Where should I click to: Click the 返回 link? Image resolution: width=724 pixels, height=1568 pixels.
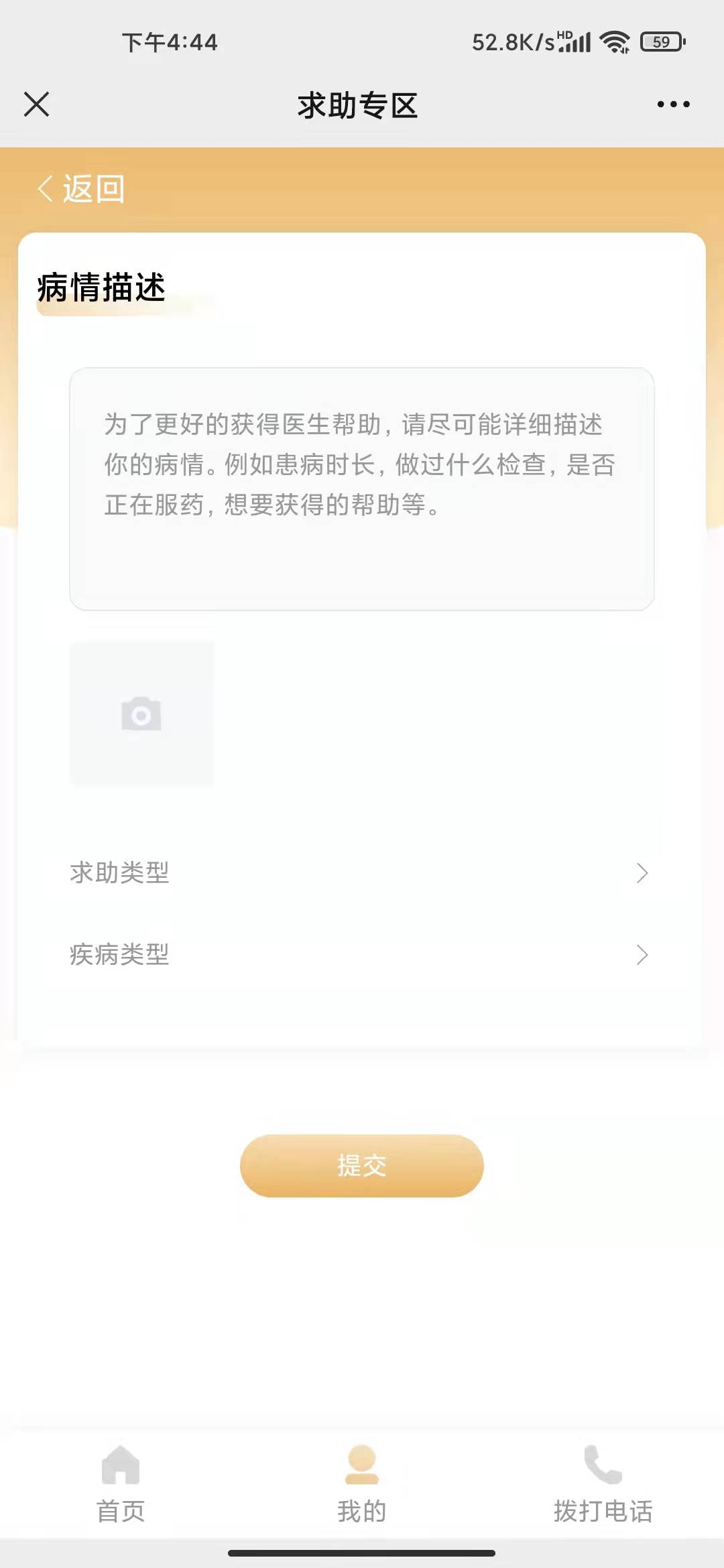pos(94,189)
